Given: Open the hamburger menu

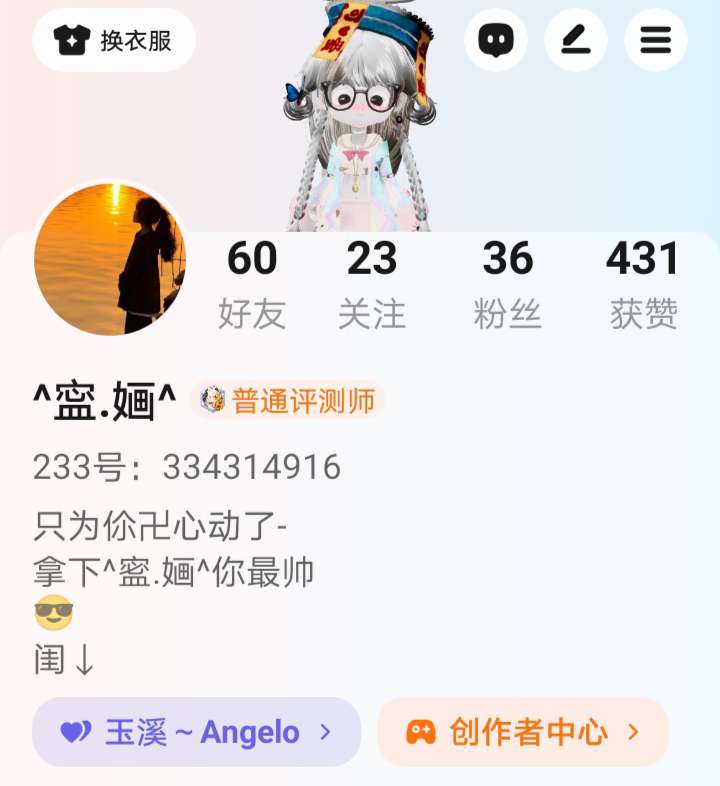Looking at the screenshot, I should (x=656, y=40).
